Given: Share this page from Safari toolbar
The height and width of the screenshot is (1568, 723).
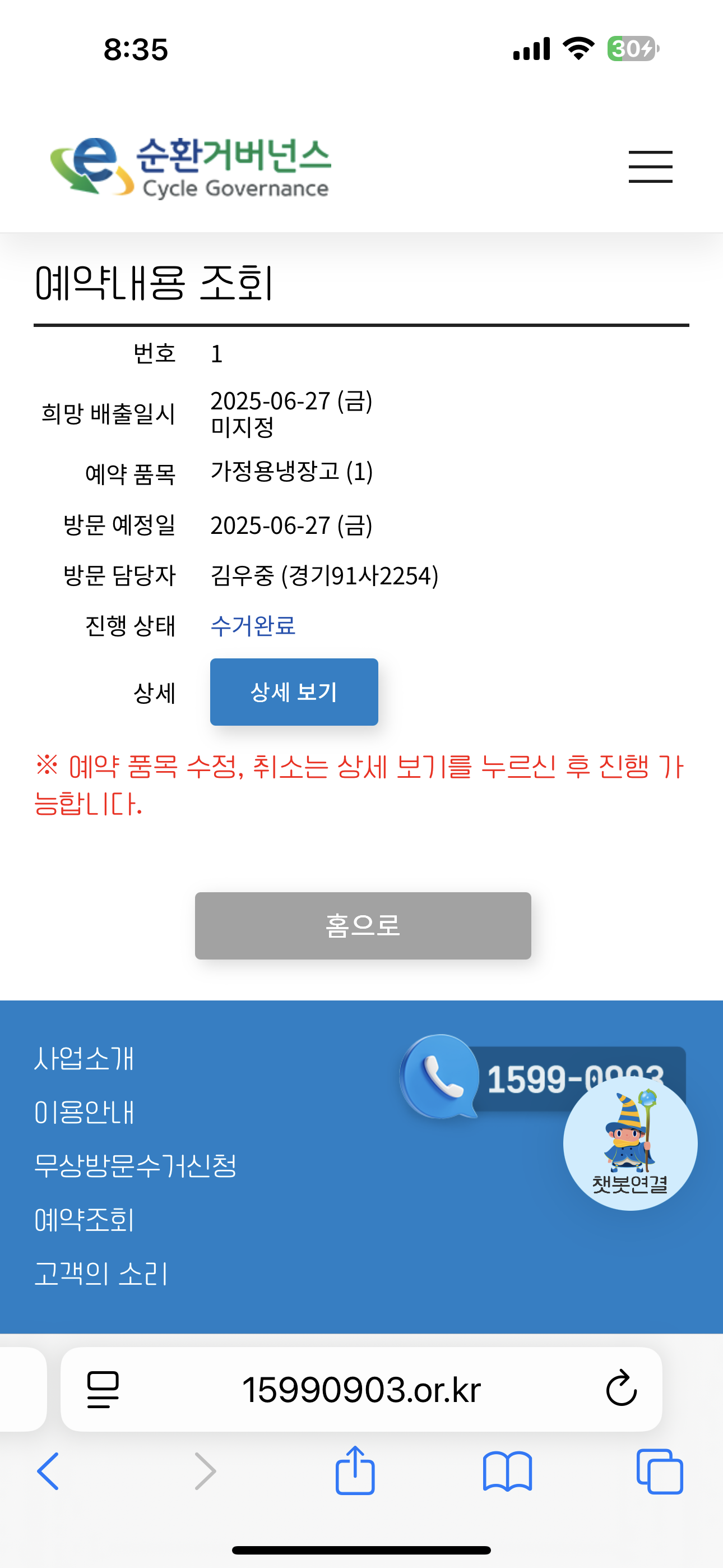Looking at the screenshot, I should (355, 1470).
